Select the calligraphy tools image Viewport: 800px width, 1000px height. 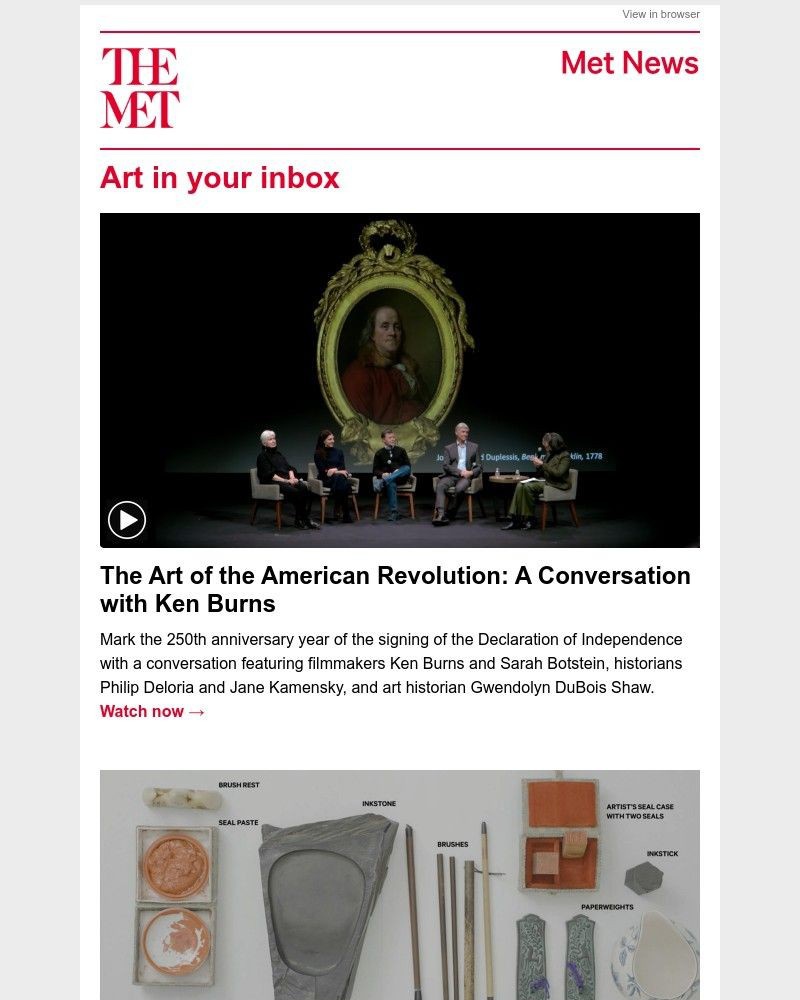[399, 885]
